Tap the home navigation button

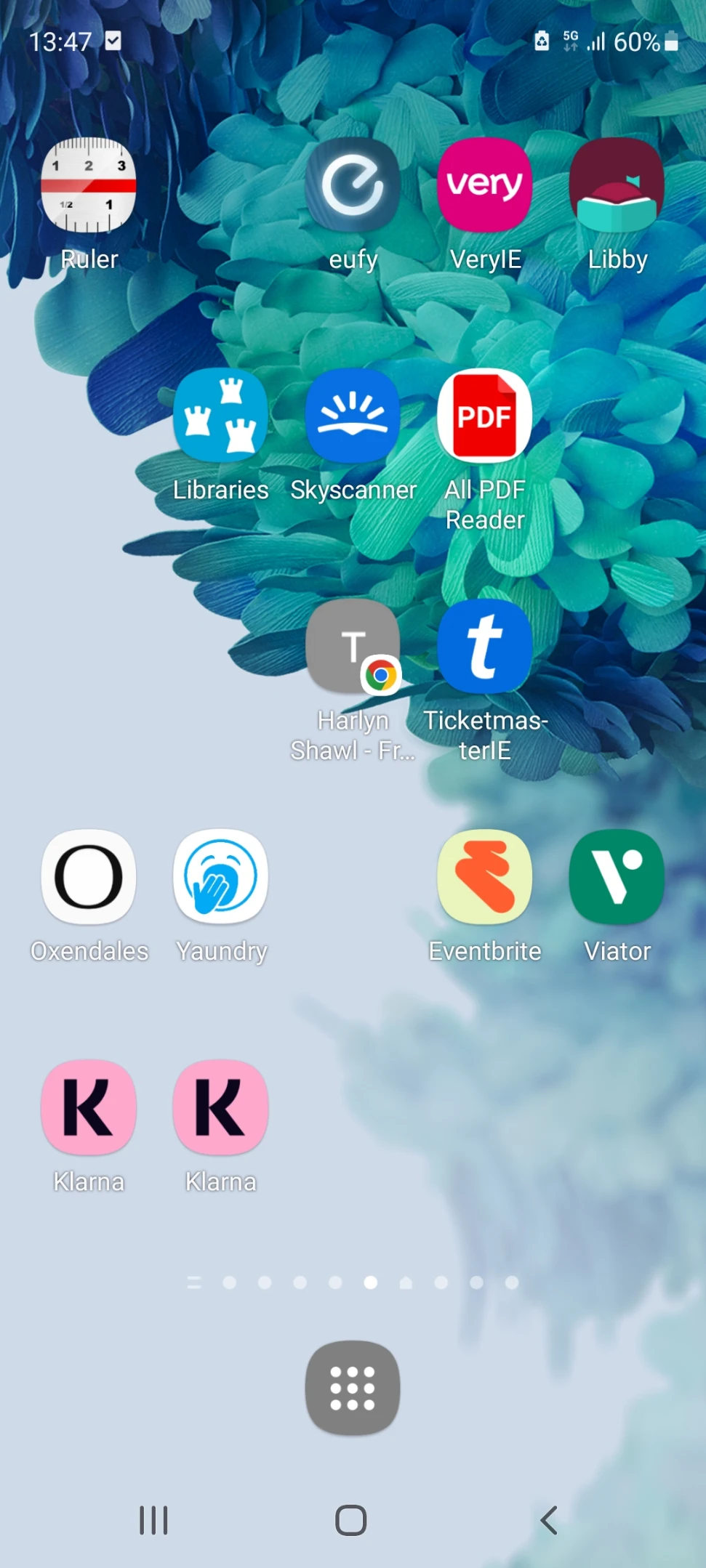click(351, 1519)
